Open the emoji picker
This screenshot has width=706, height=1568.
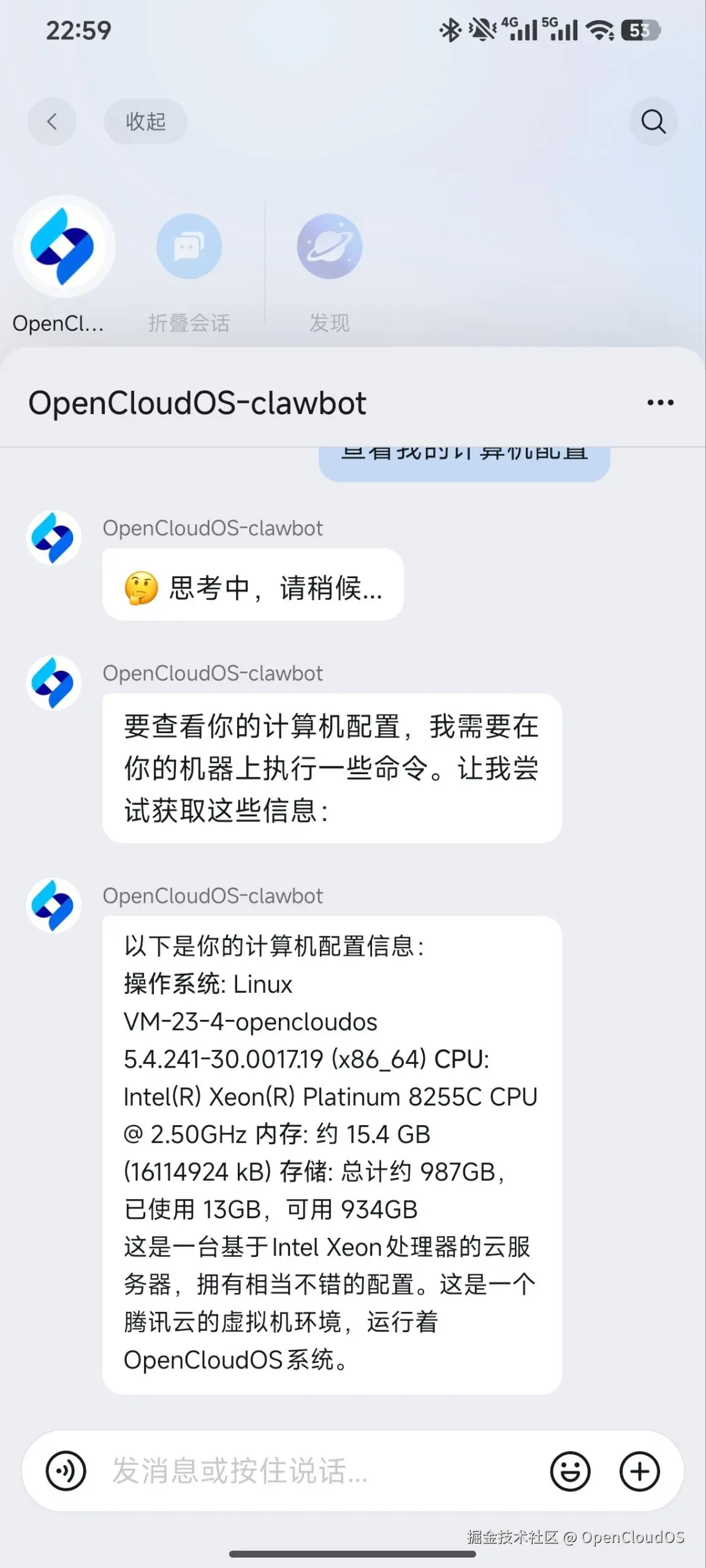click(x=570, y=1471)
